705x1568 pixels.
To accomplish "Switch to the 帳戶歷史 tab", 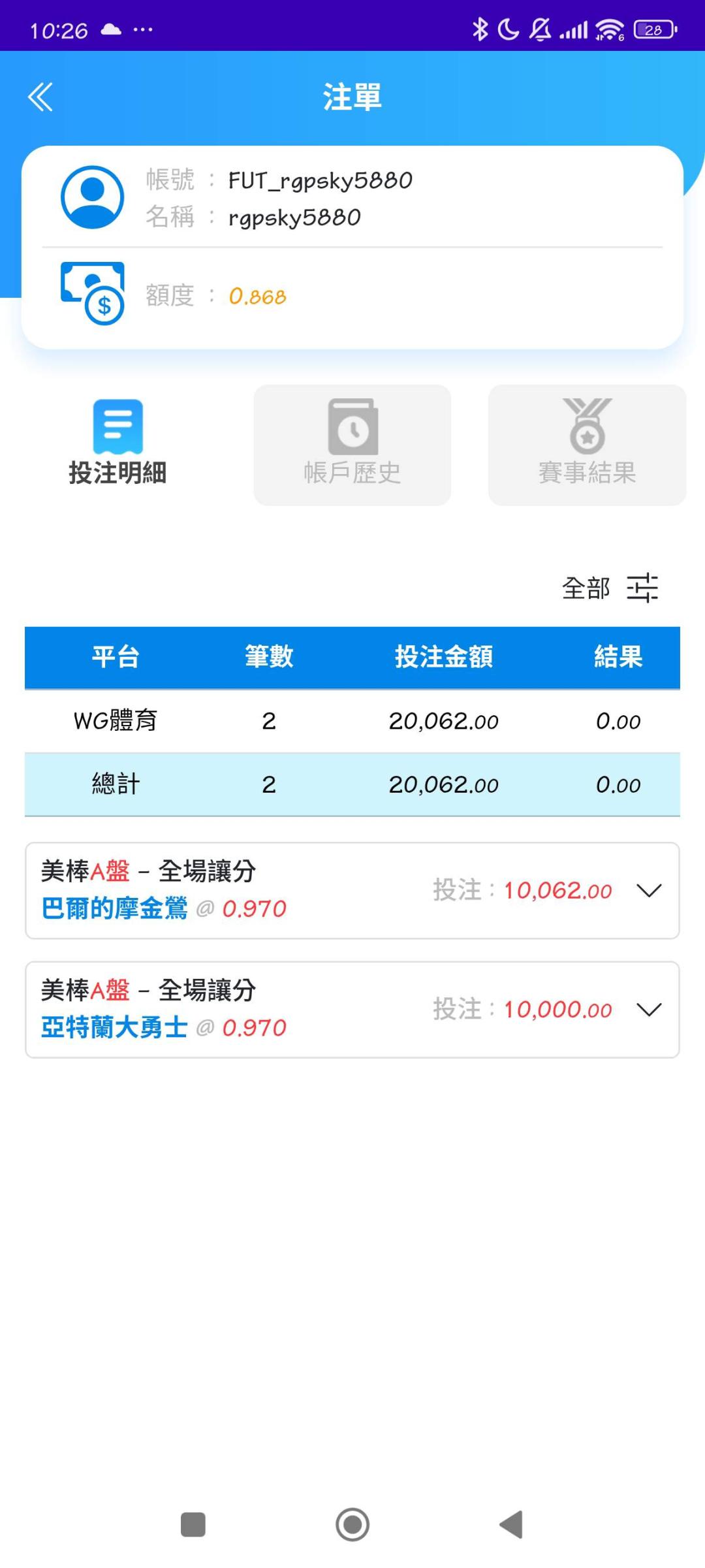I will point(352,445).
